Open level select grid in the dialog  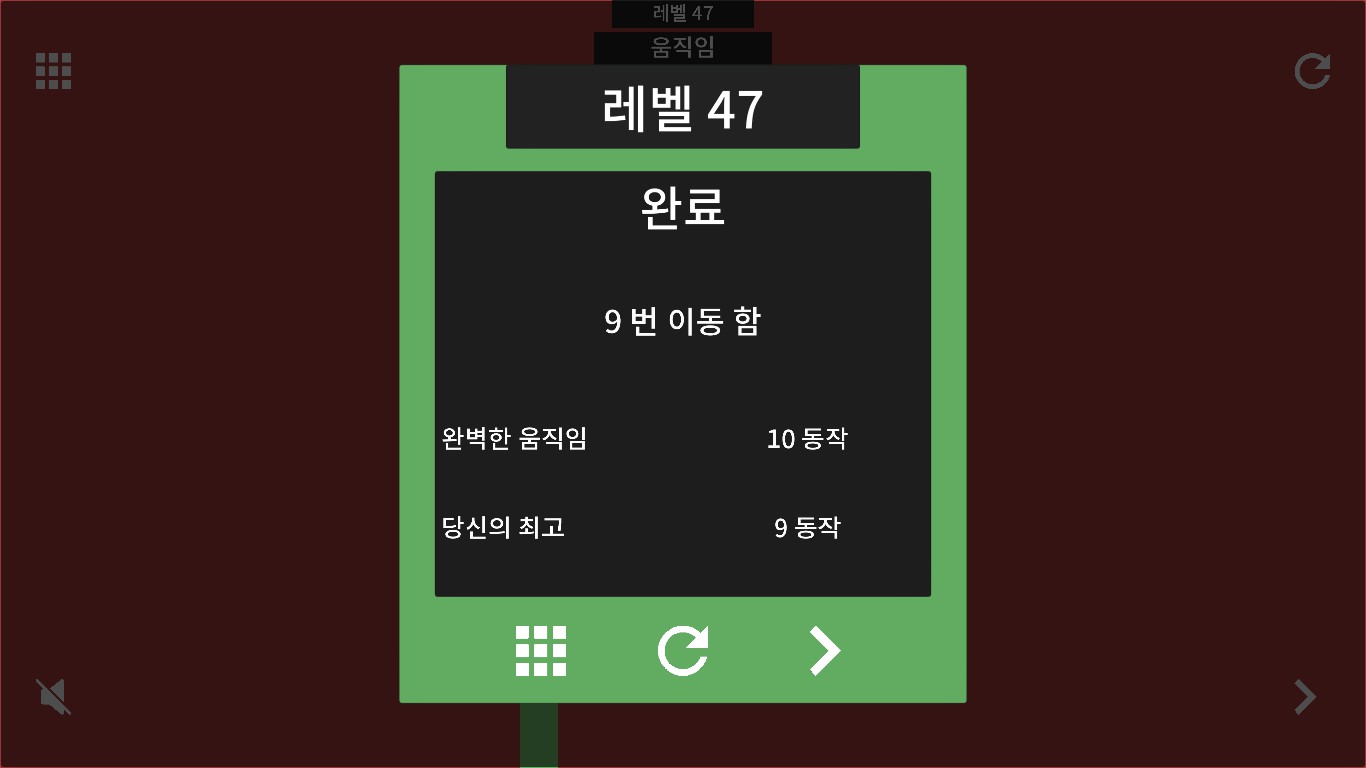click(541, 651)
